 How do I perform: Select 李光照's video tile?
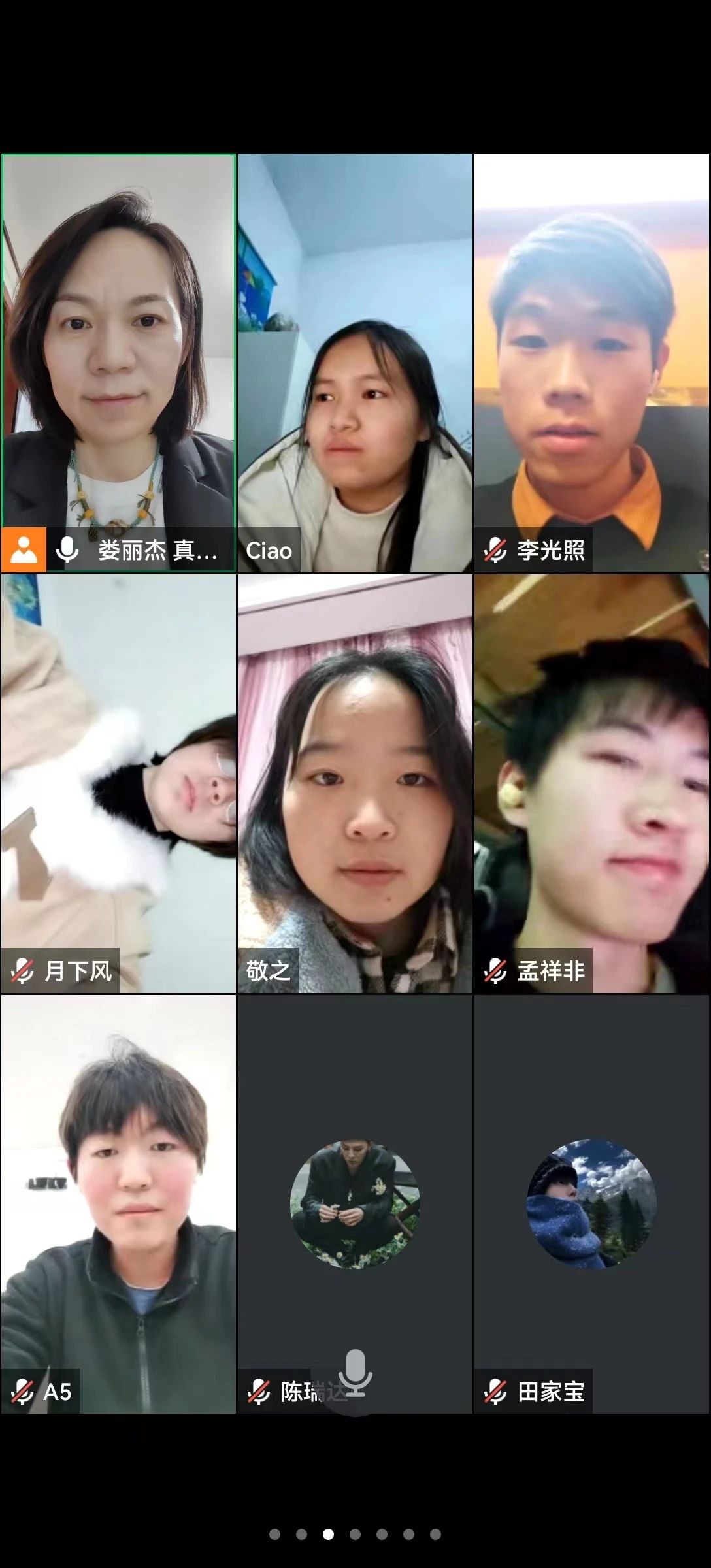[592, 363]
